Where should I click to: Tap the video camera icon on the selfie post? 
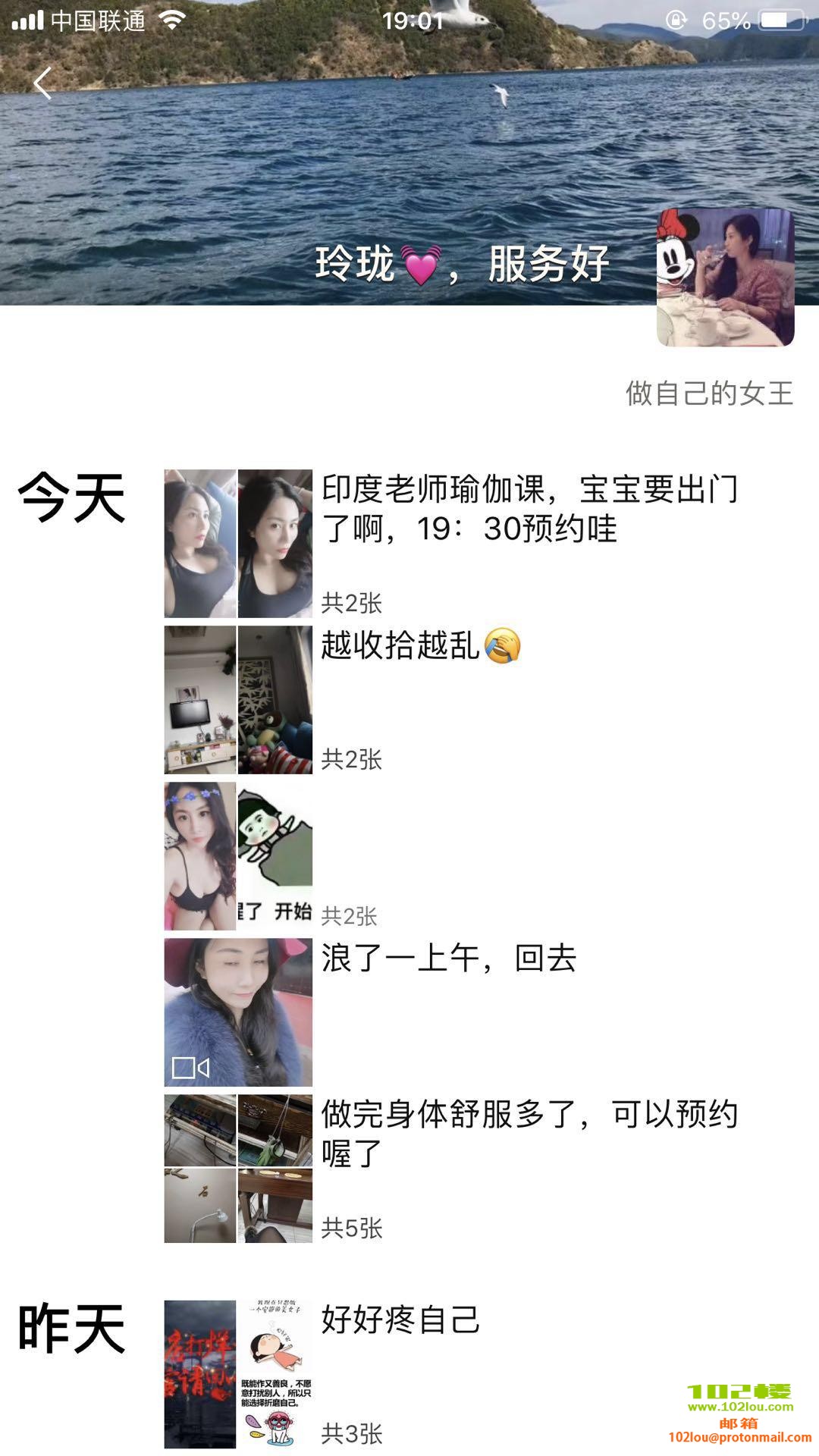pyautogui.click(x=190, y=1066)
